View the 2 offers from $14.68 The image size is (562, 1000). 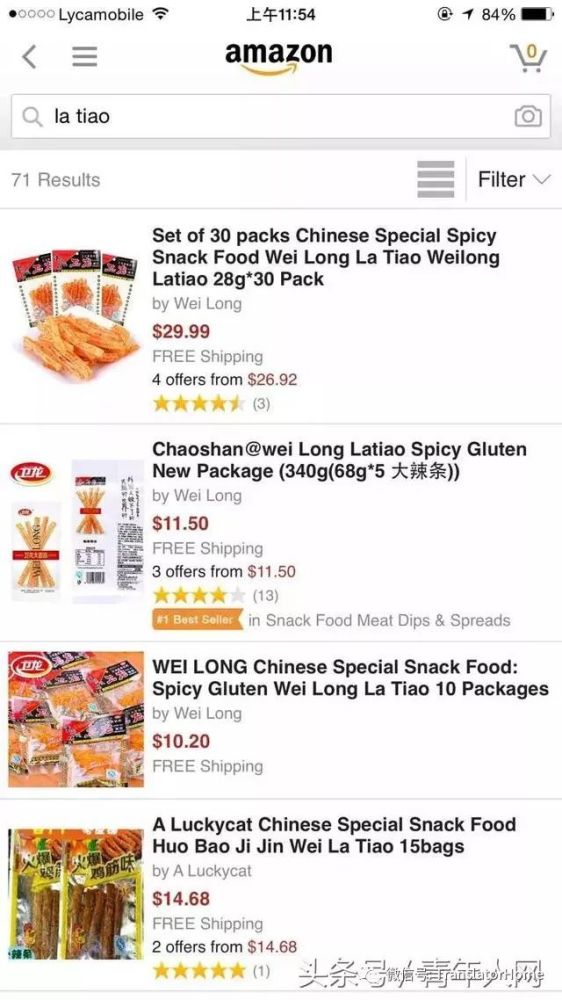click(x=225, y=946)
